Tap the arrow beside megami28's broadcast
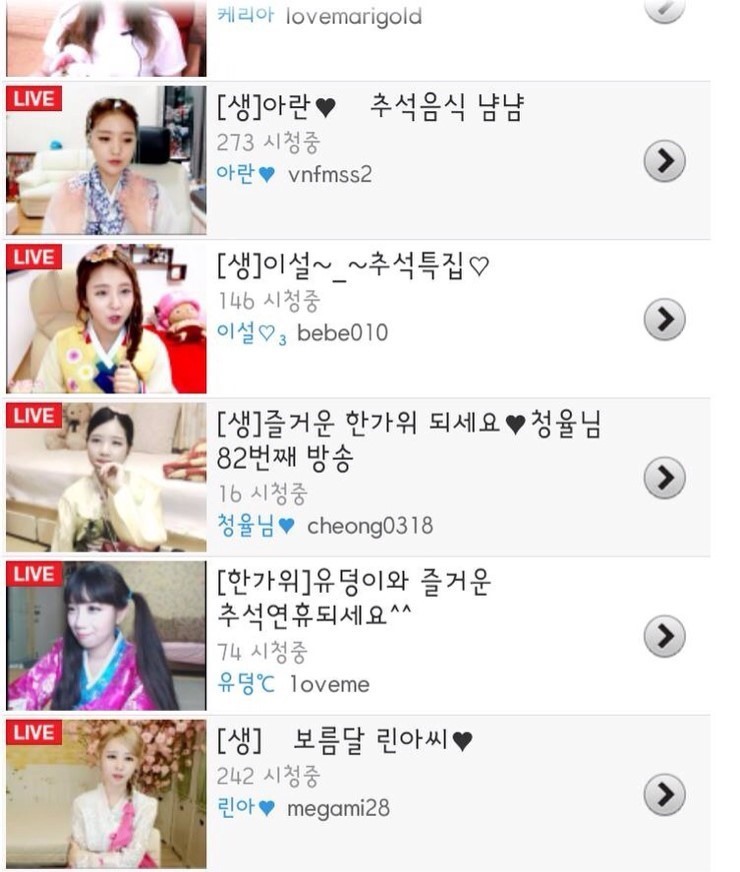 click(x=664, y=795)
